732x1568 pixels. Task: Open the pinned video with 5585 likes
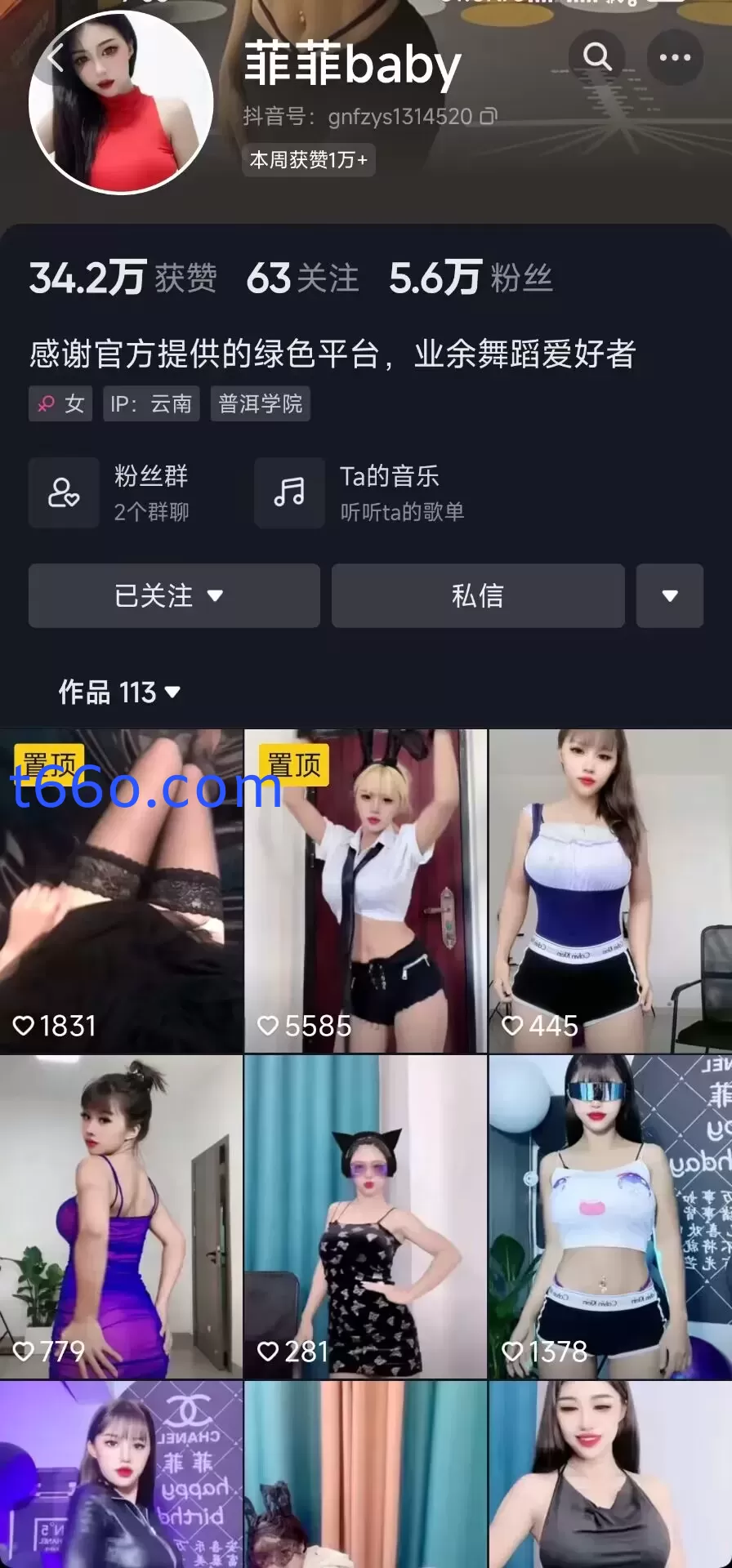(365, 890)
